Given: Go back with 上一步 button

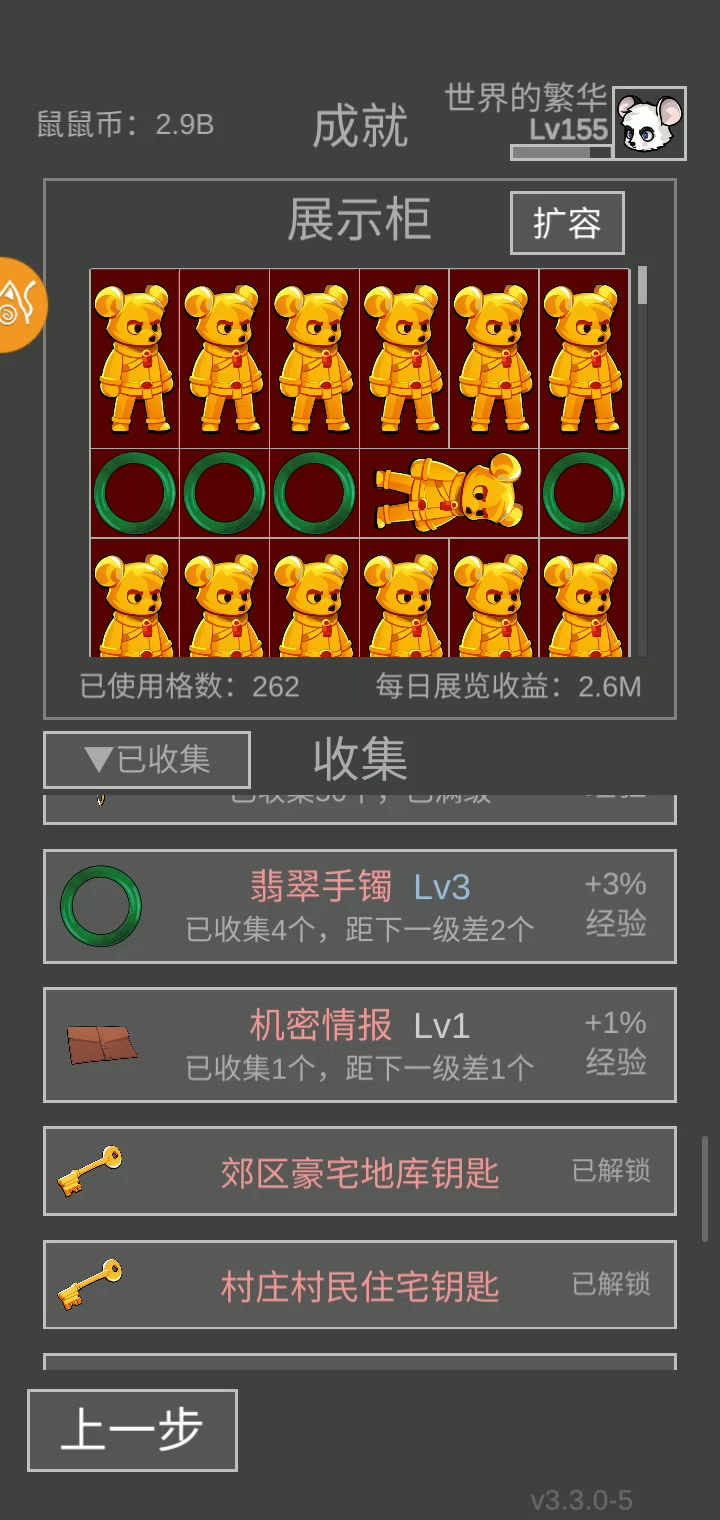Looking at the screenshot, I should [x=132, y=1430].
